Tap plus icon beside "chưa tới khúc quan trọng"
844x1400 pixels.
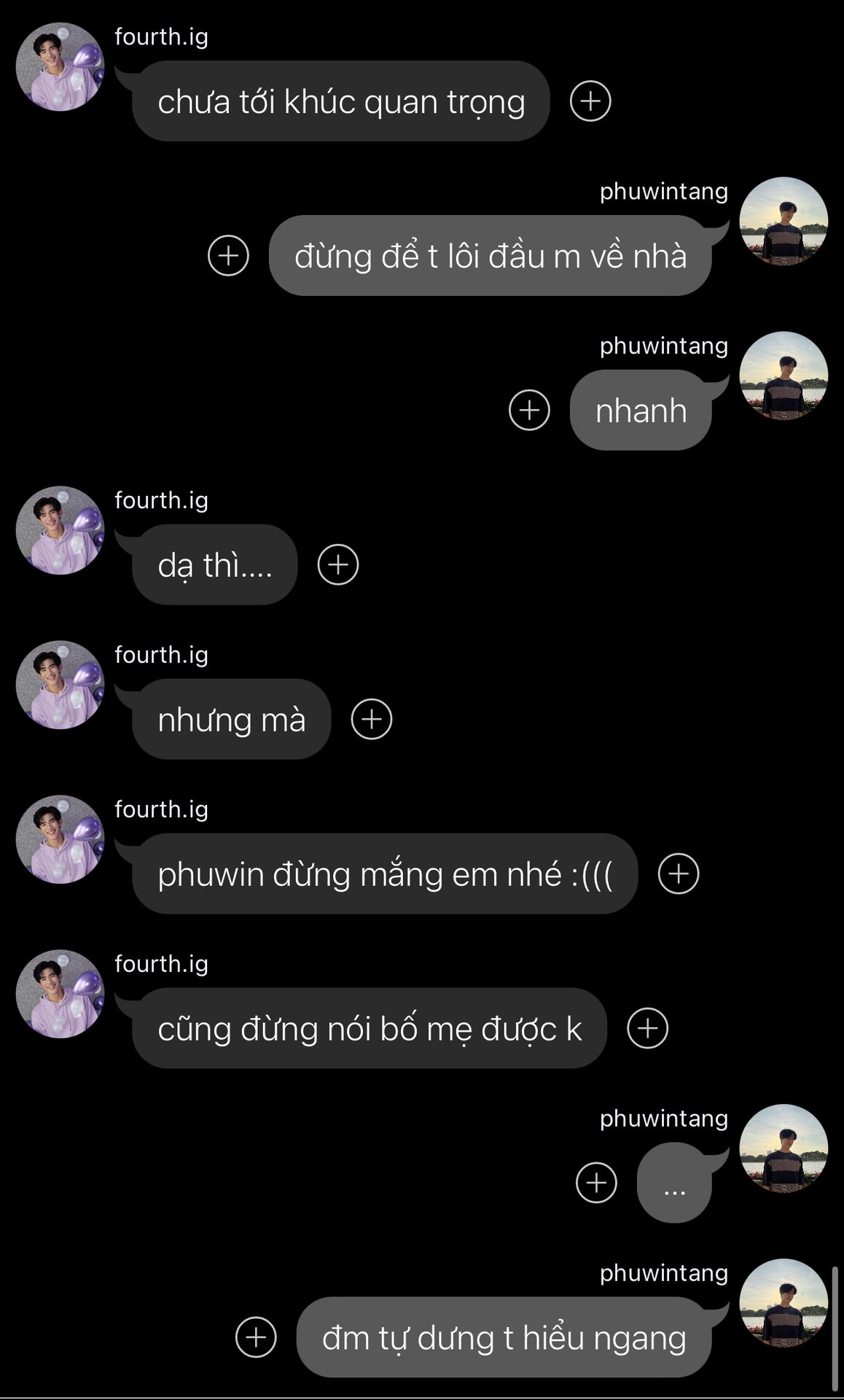[x=590, y=101]
